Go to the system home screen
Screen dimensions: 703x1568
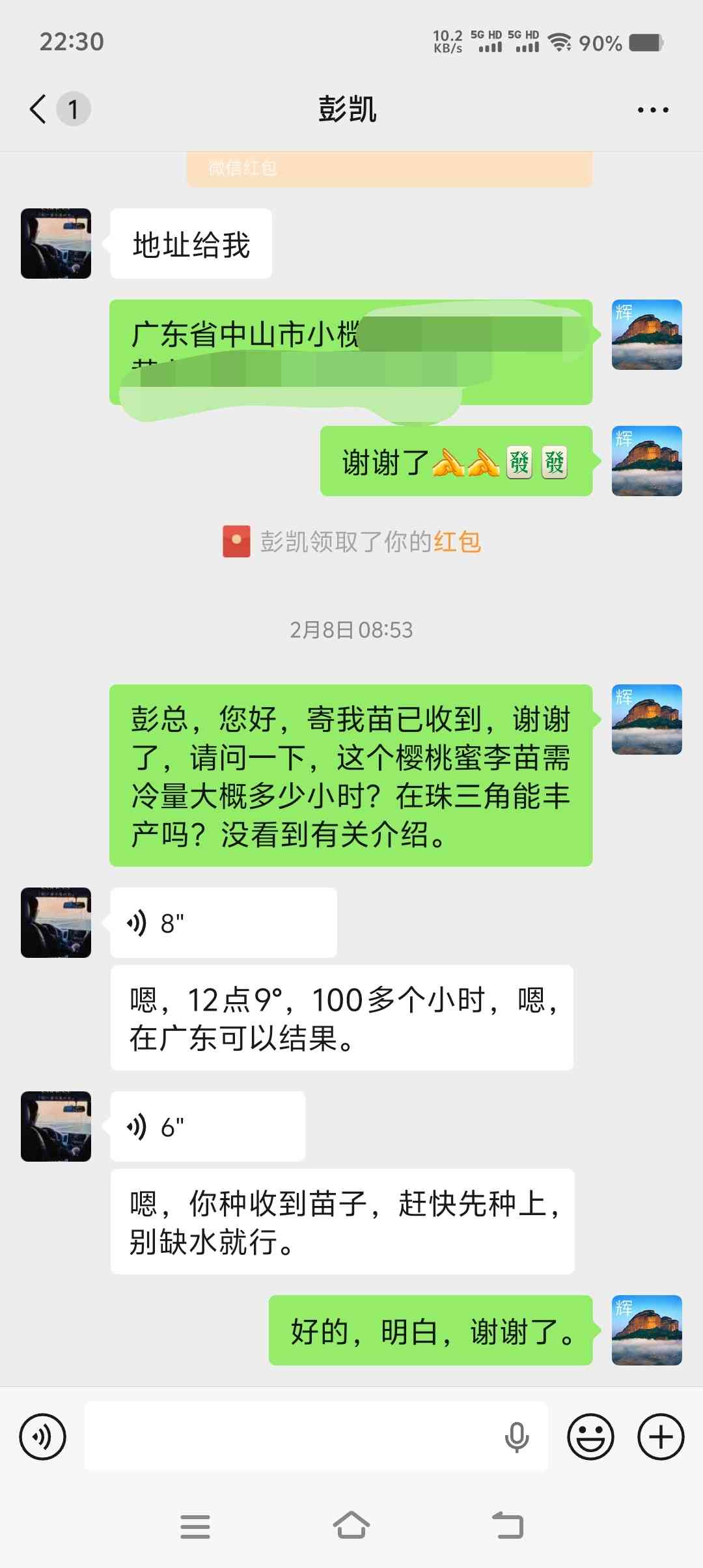tap(351, 1526)
